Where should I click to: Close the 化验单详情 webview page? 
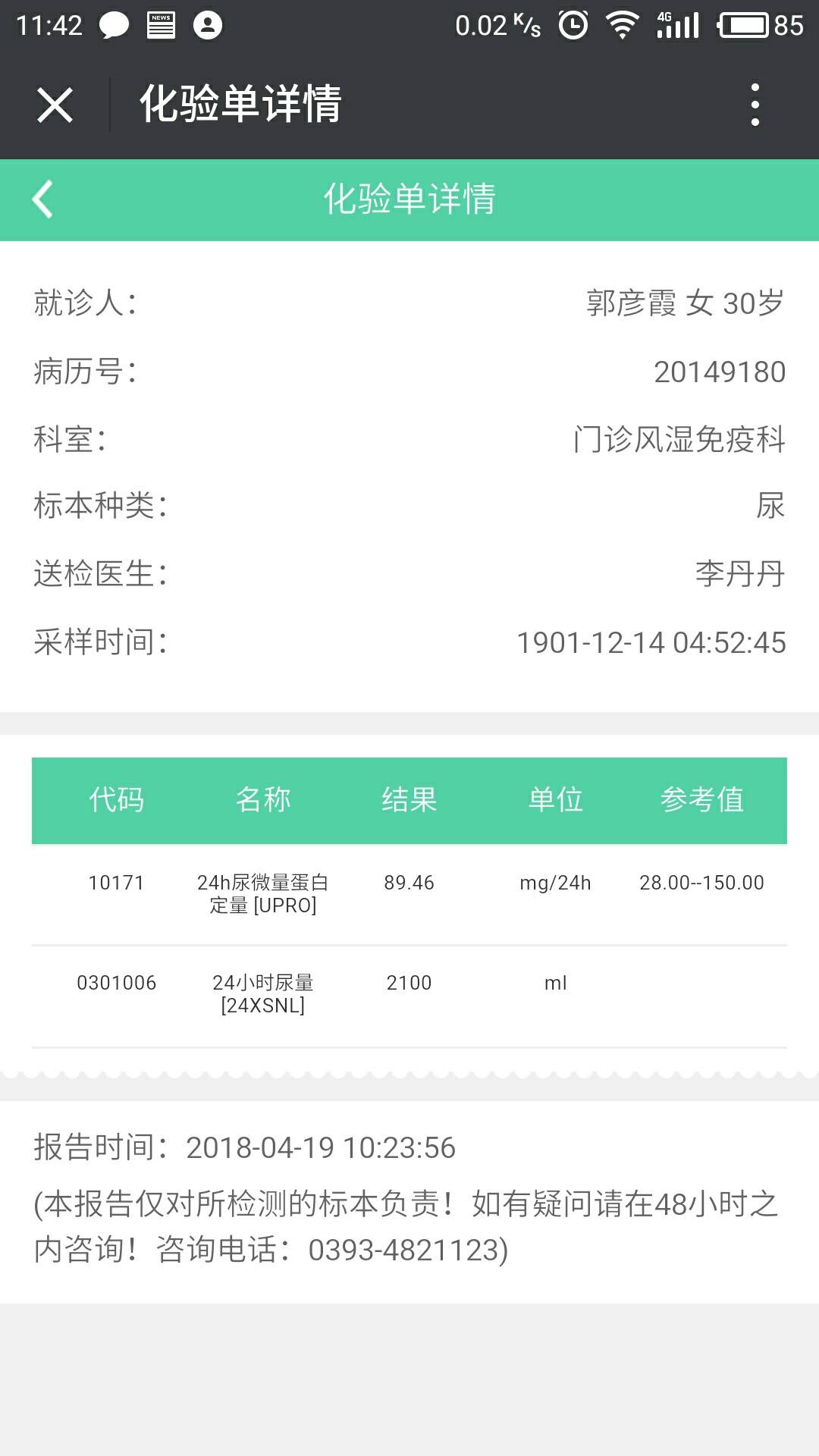pos(55,105)
